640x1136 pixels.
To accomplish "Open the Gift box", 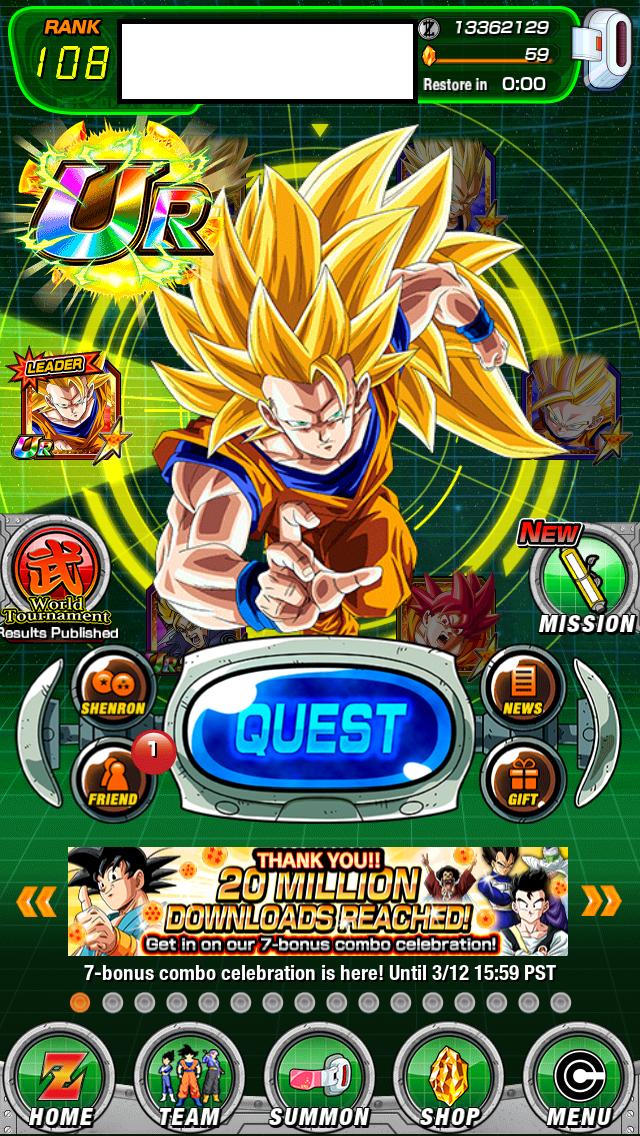I will point(523,779).
